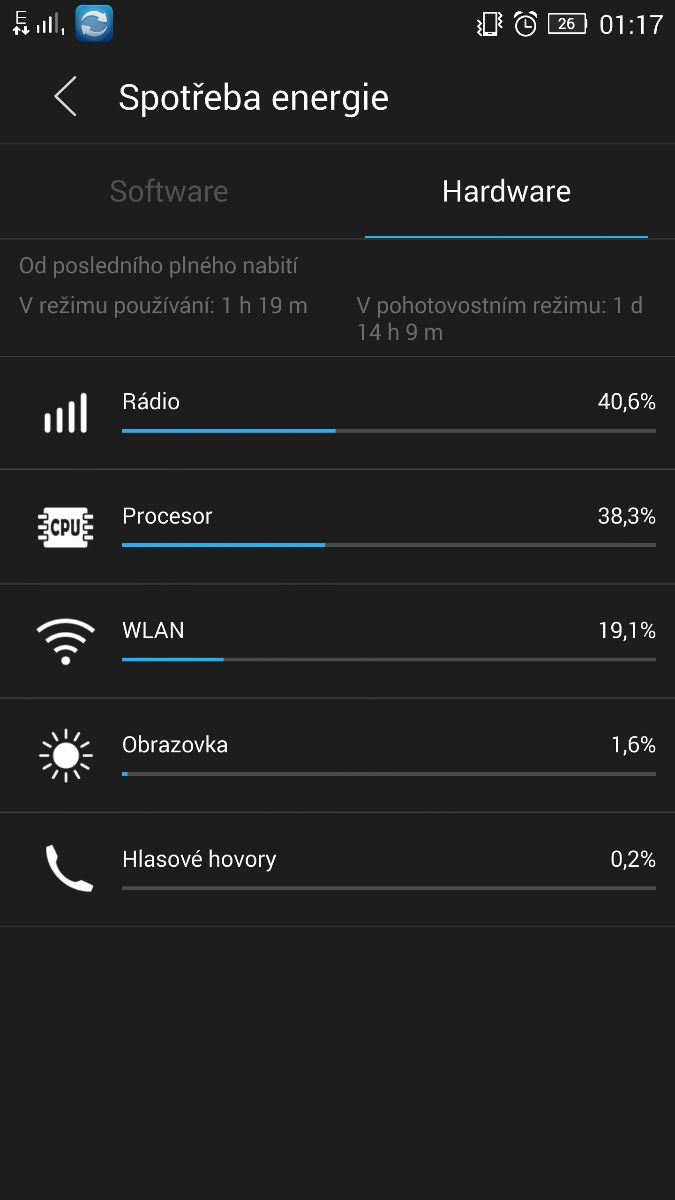
Task: Open Rádio power usage details
Action: click(x=337, y=413)
